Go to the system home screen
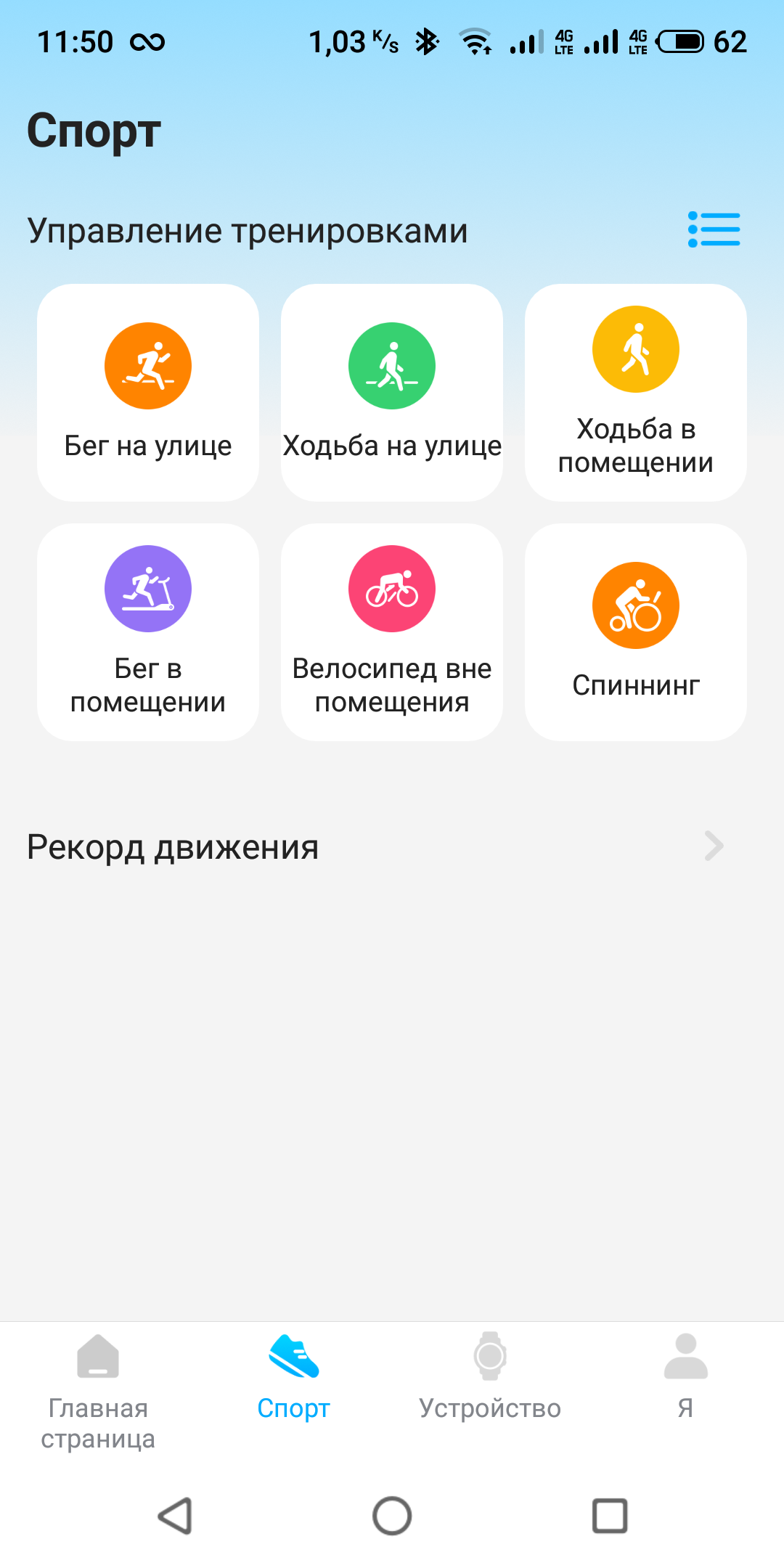 click(x=392, y=1516)
